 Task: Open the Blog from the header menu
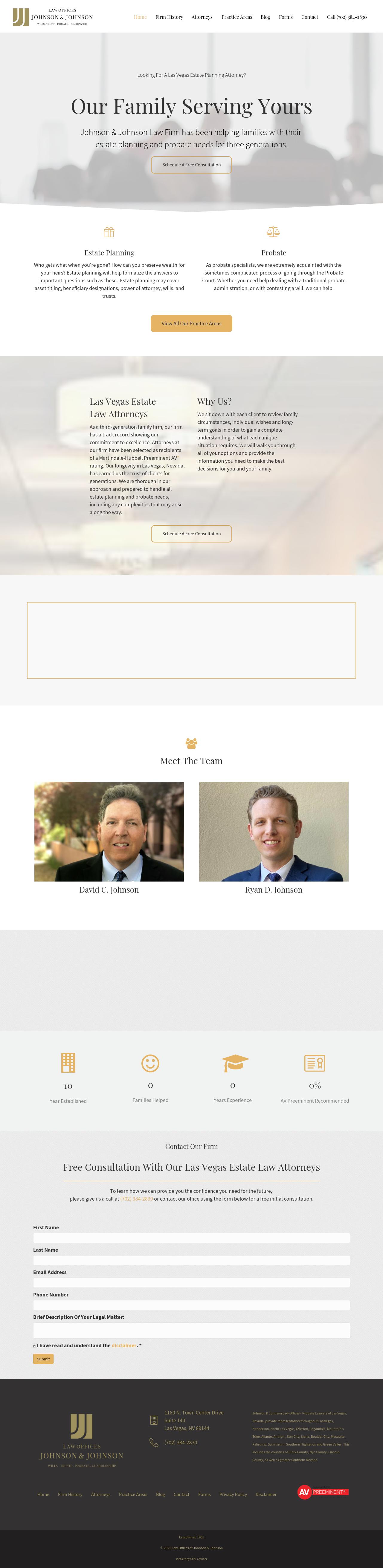click(x=265, y=17)
